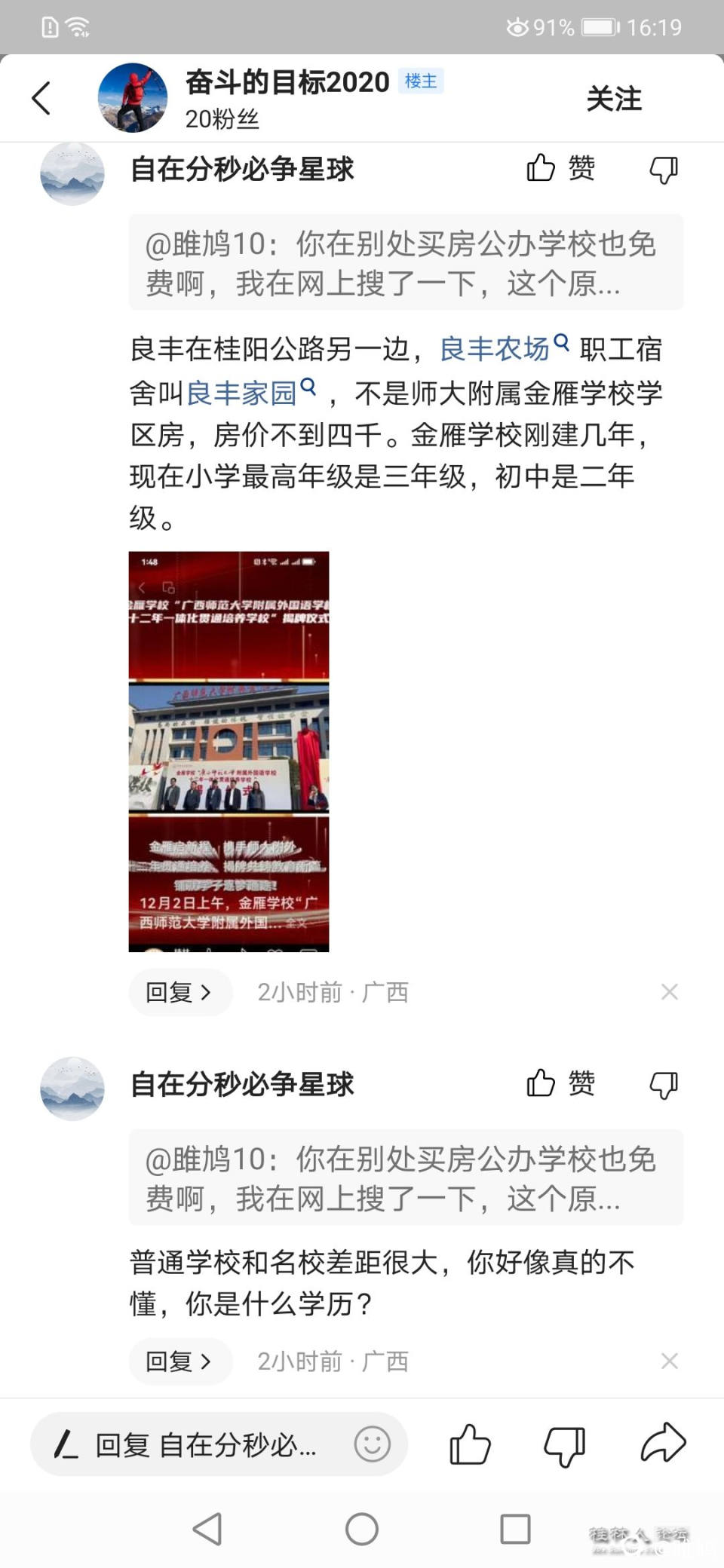Share this thread via arrow icon
The height and width of the screenshot is (1568, 724).
(663, 1443)
